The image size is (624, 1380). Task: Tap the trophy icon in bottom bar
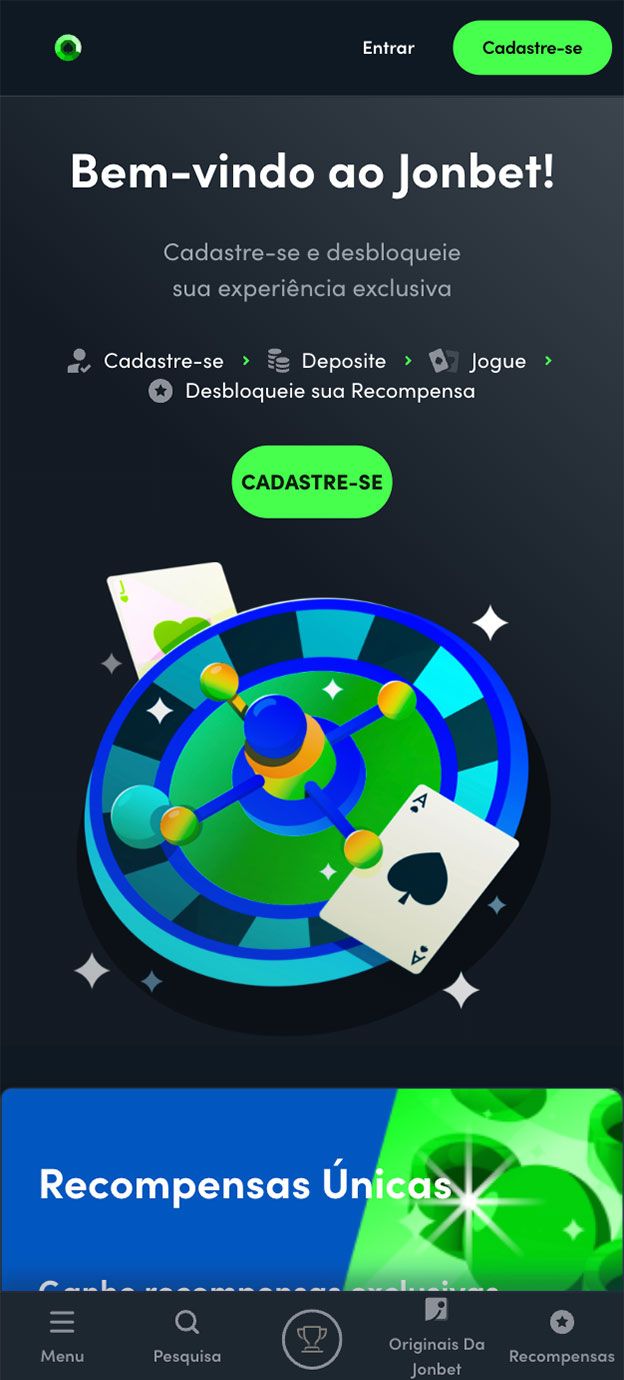312,1339
